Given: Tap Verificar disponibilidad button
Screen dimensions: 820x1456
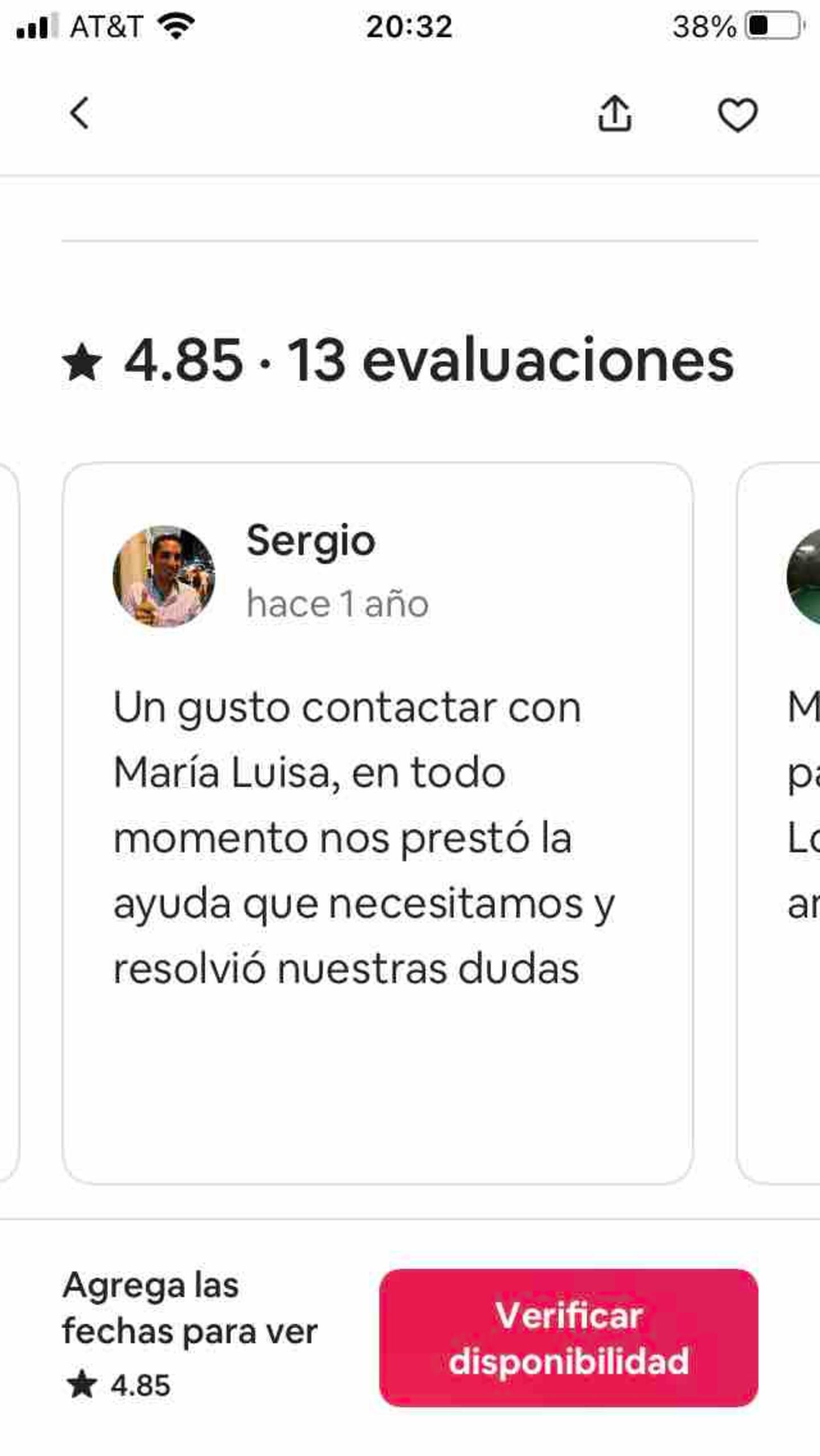Looking at the screenshot, I should 568,1338.
